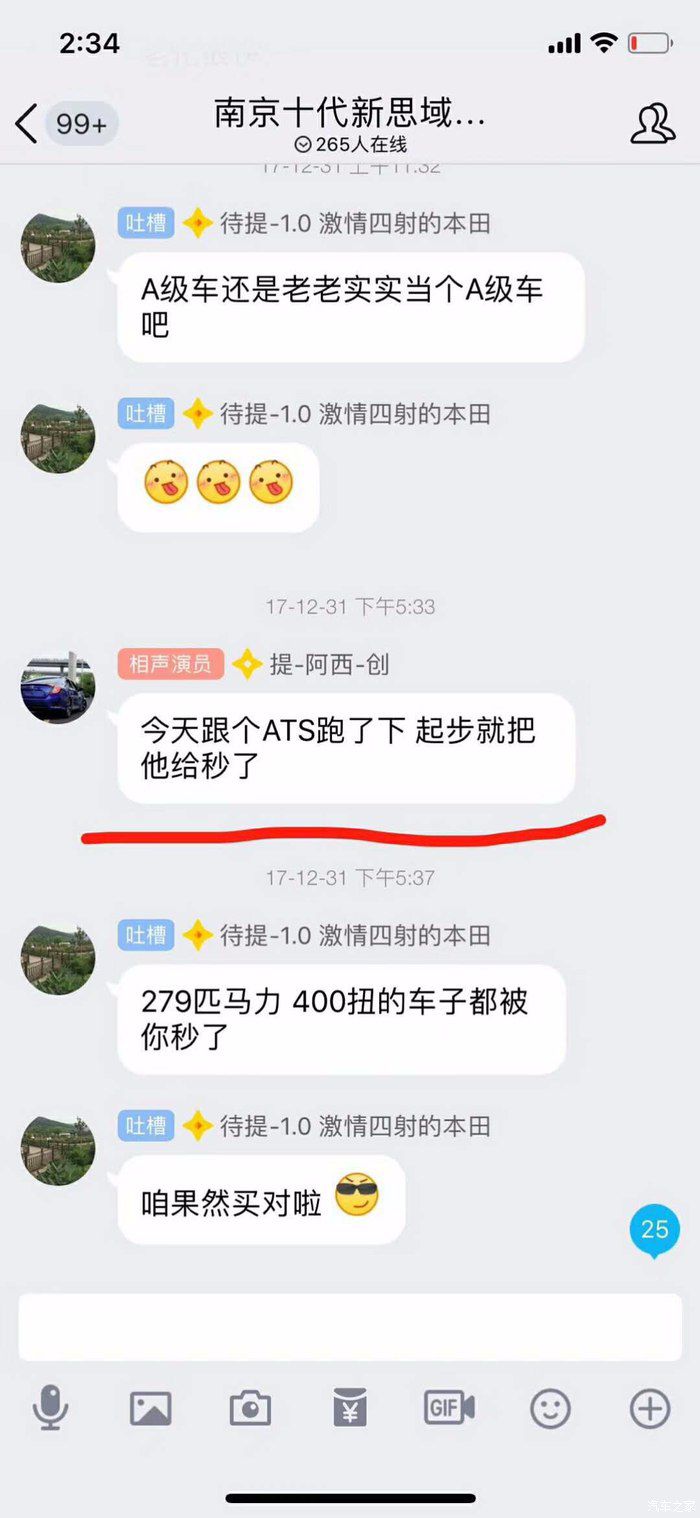This screenshot has height=1518, width=700.
Task: Open the GIF picker
Action: [449, 1408]
